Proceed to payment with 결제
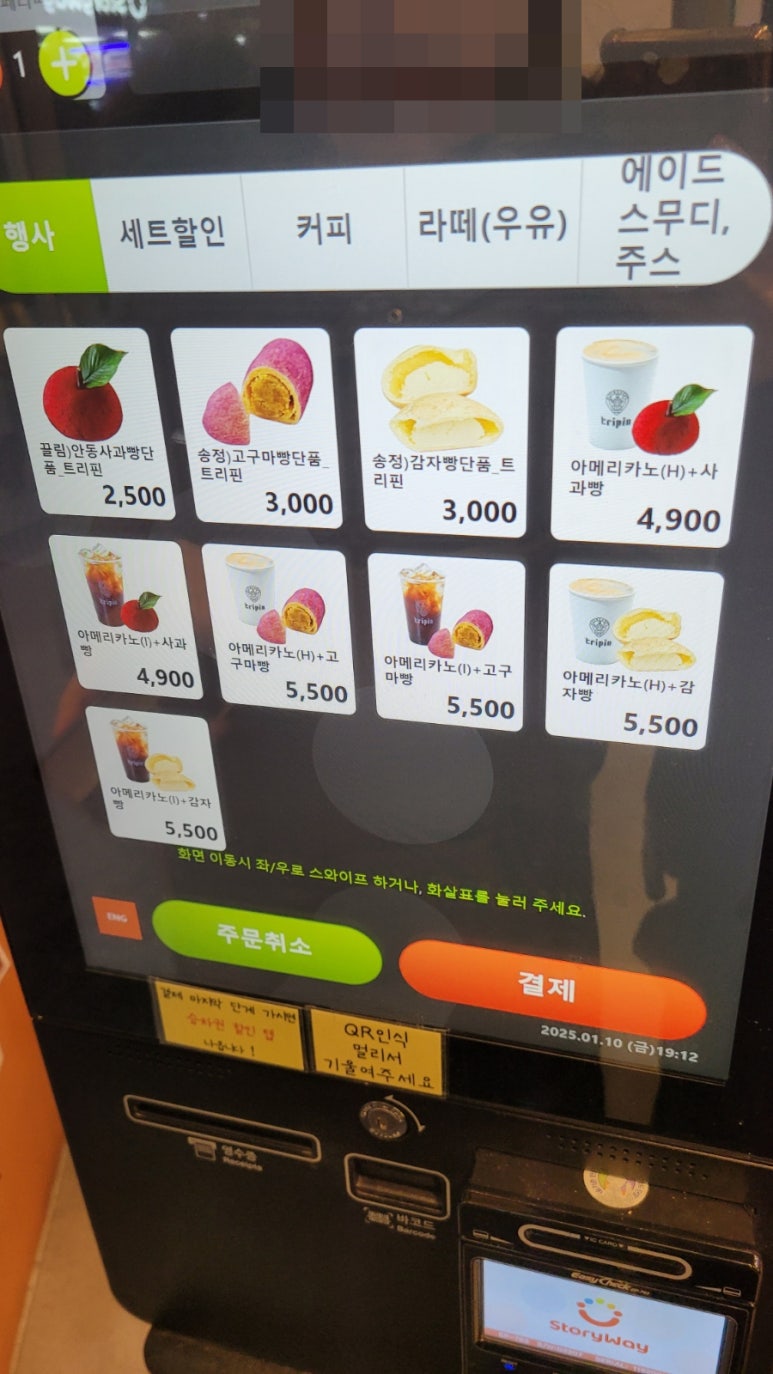Screen dimensions: 773x1374 [x=551, y=988]
